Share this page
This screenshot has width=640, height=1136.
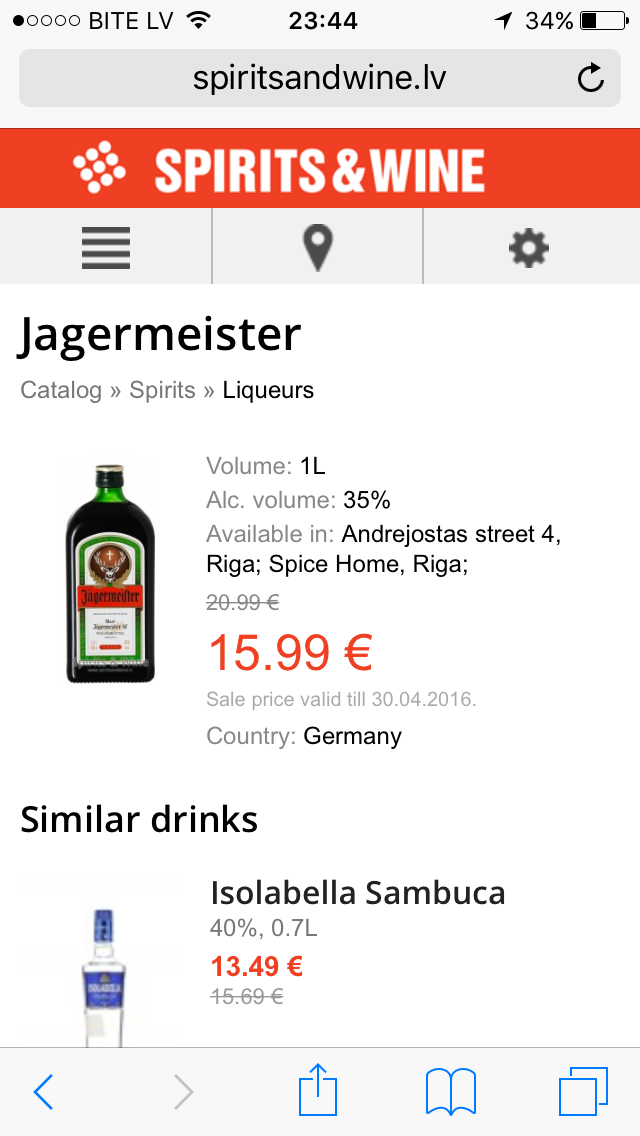point(318,1088)
